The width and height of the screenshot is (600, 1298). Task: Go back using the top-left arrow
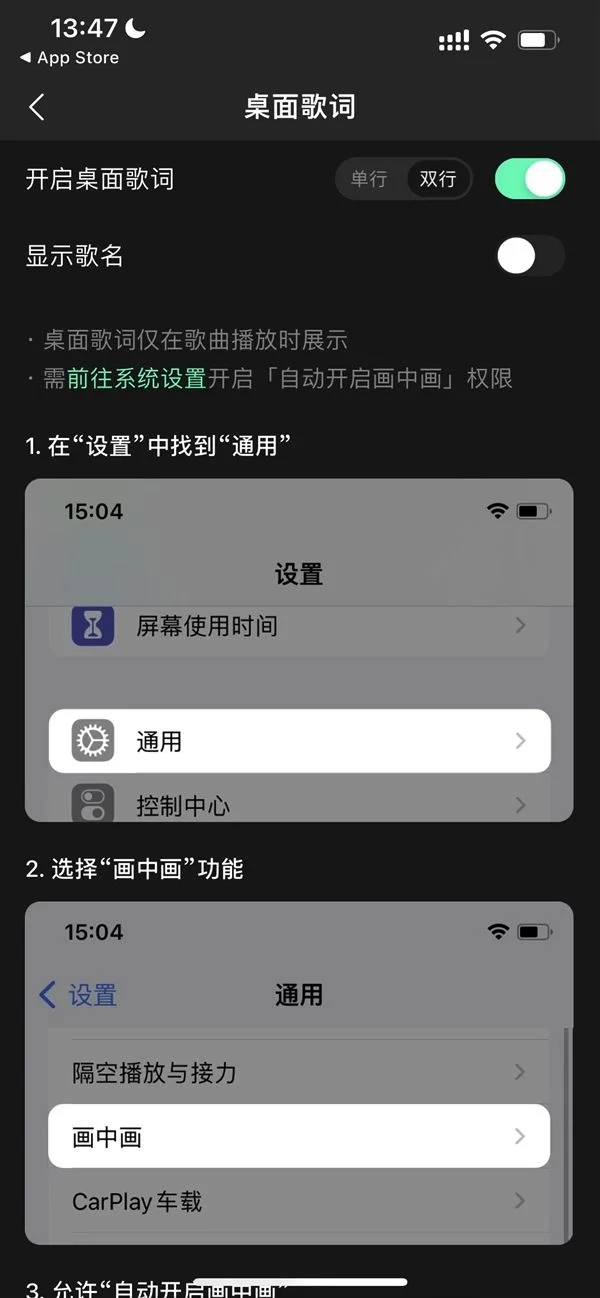(x=37, y=107)
